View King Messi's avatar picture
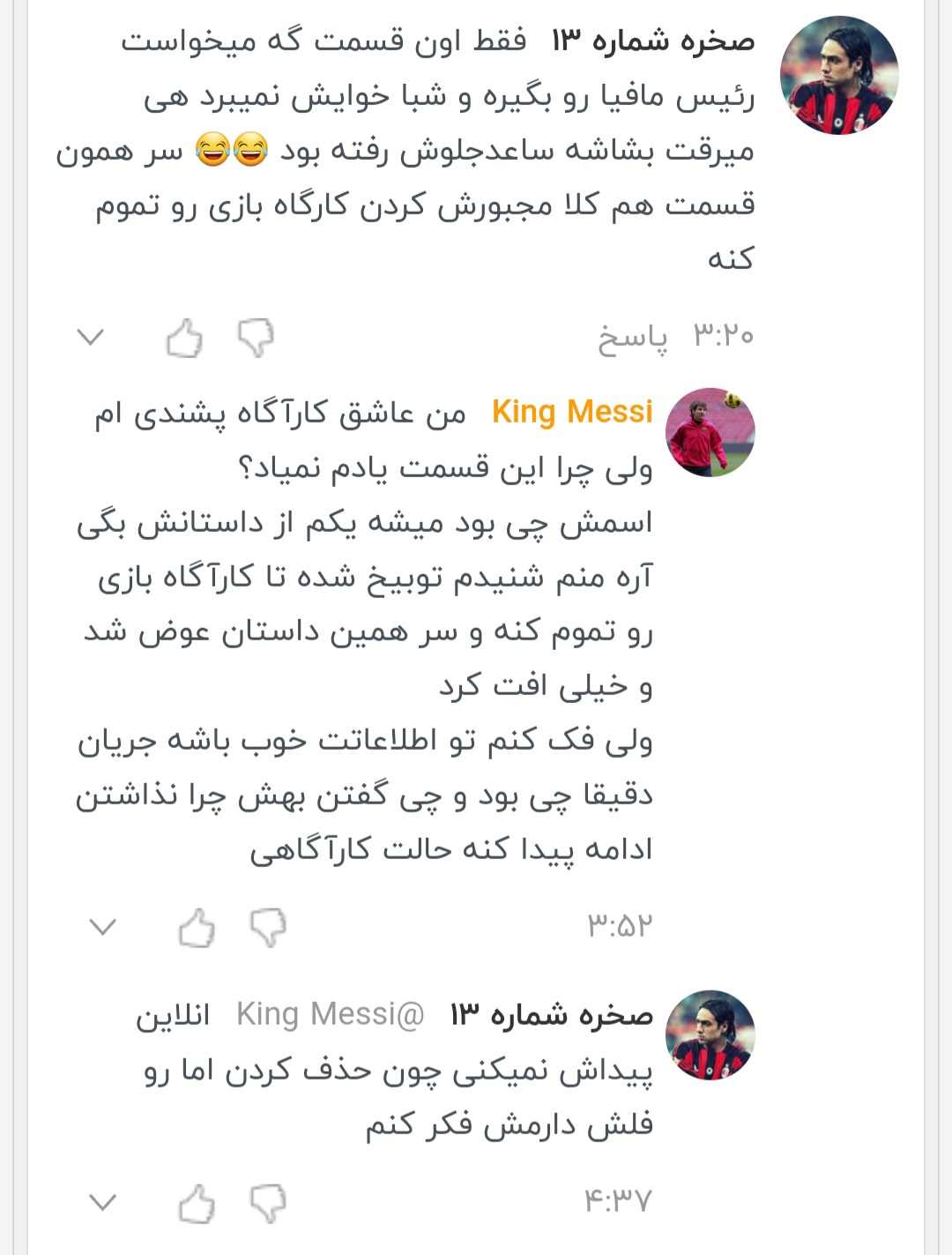952x1255 pixels. click(710, 432)
